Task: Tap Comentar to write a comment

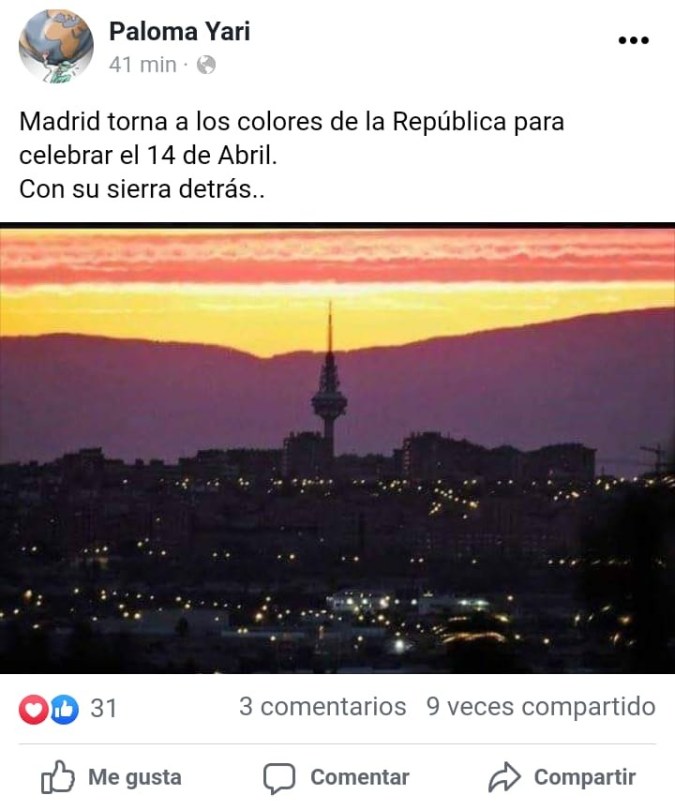Action: click(337, 777)
